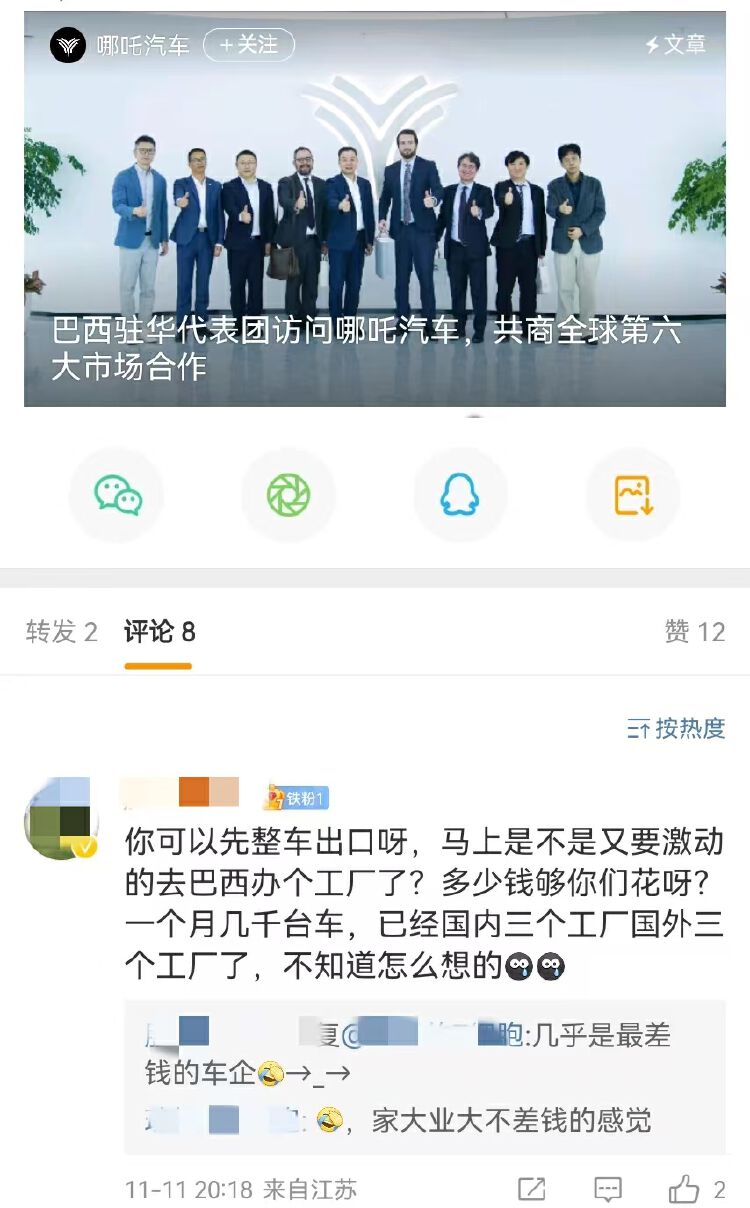The height and width of the screenshot is (1208, 750).
Task: View the 赞 list
Action: pos(694,632)
